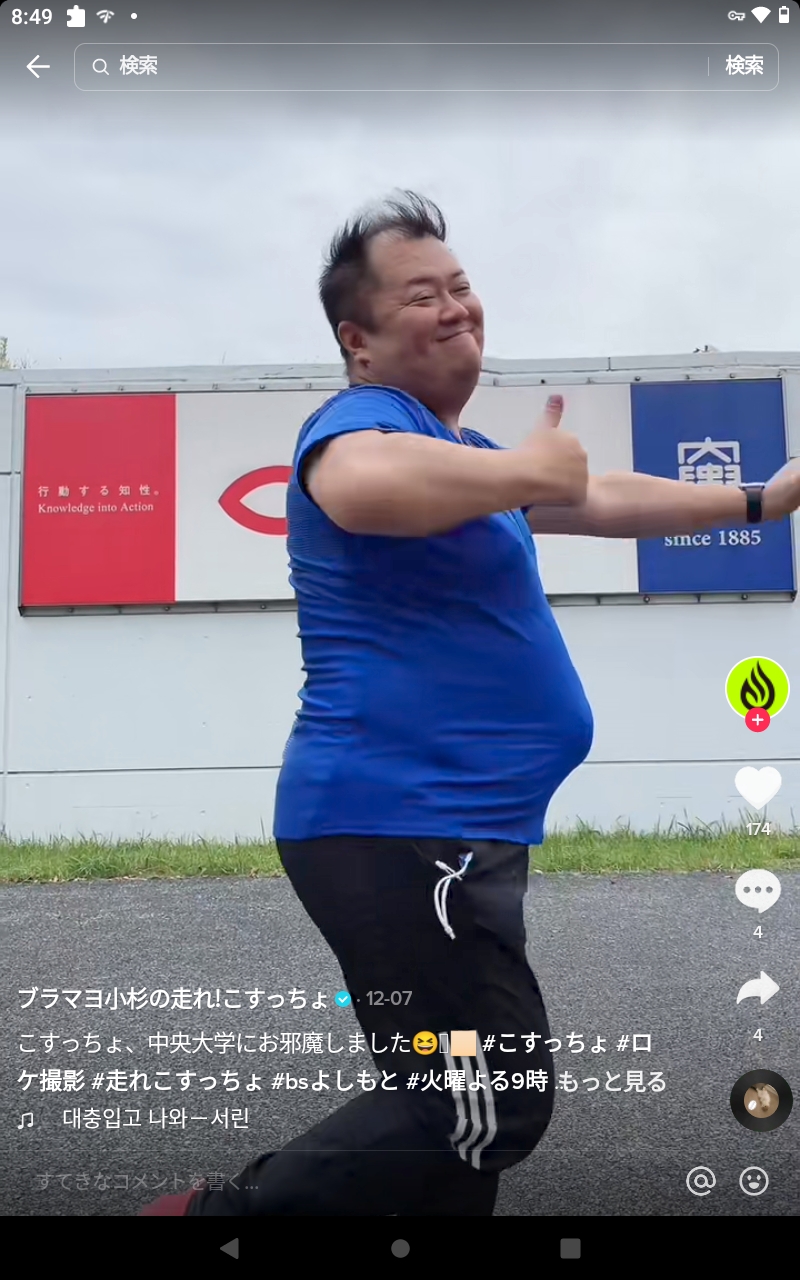This screenshot has width=800, height=1280.
Task: Expand the caption with もっと見る
Action: click(x=612, y=1081)
